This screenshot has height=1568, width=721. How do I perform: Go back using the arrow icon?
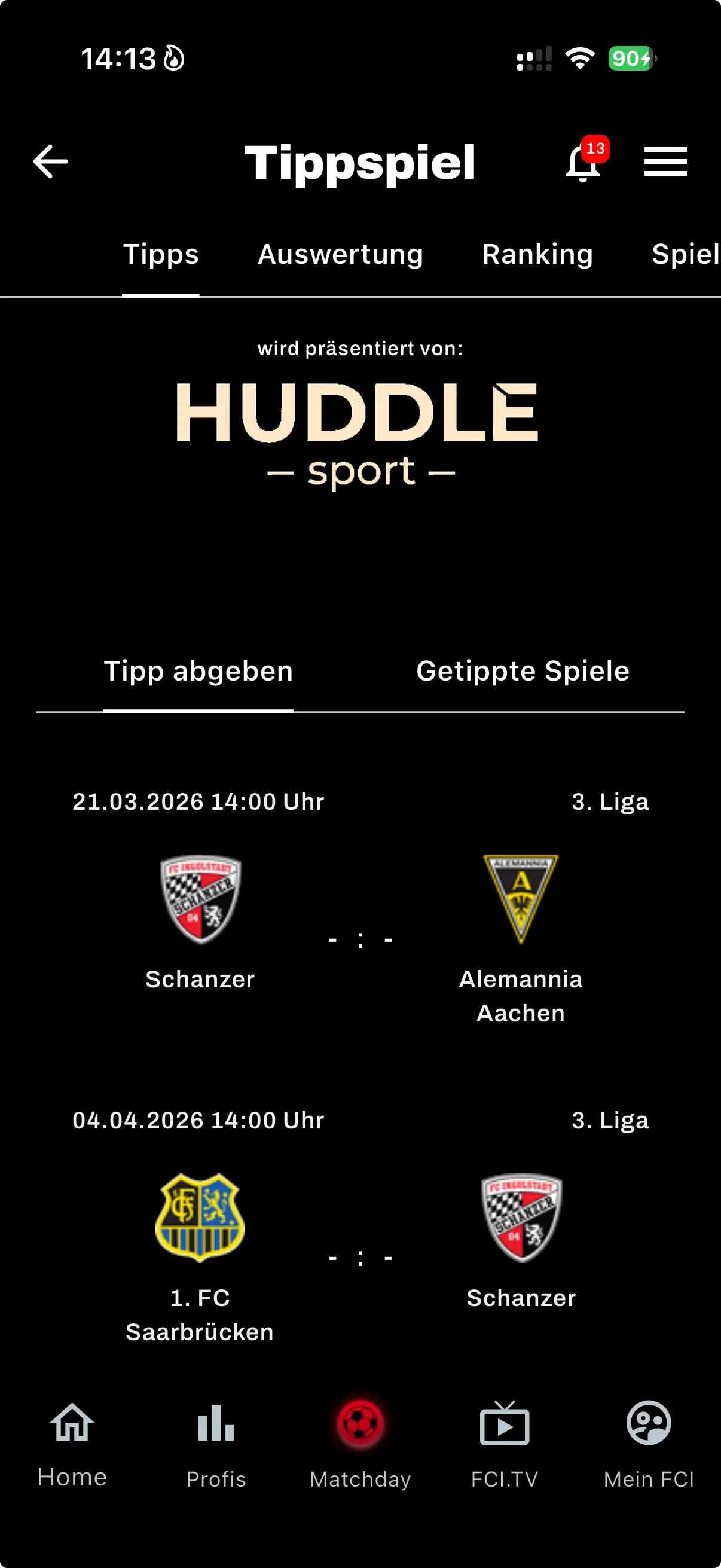(x=50, y=162)
